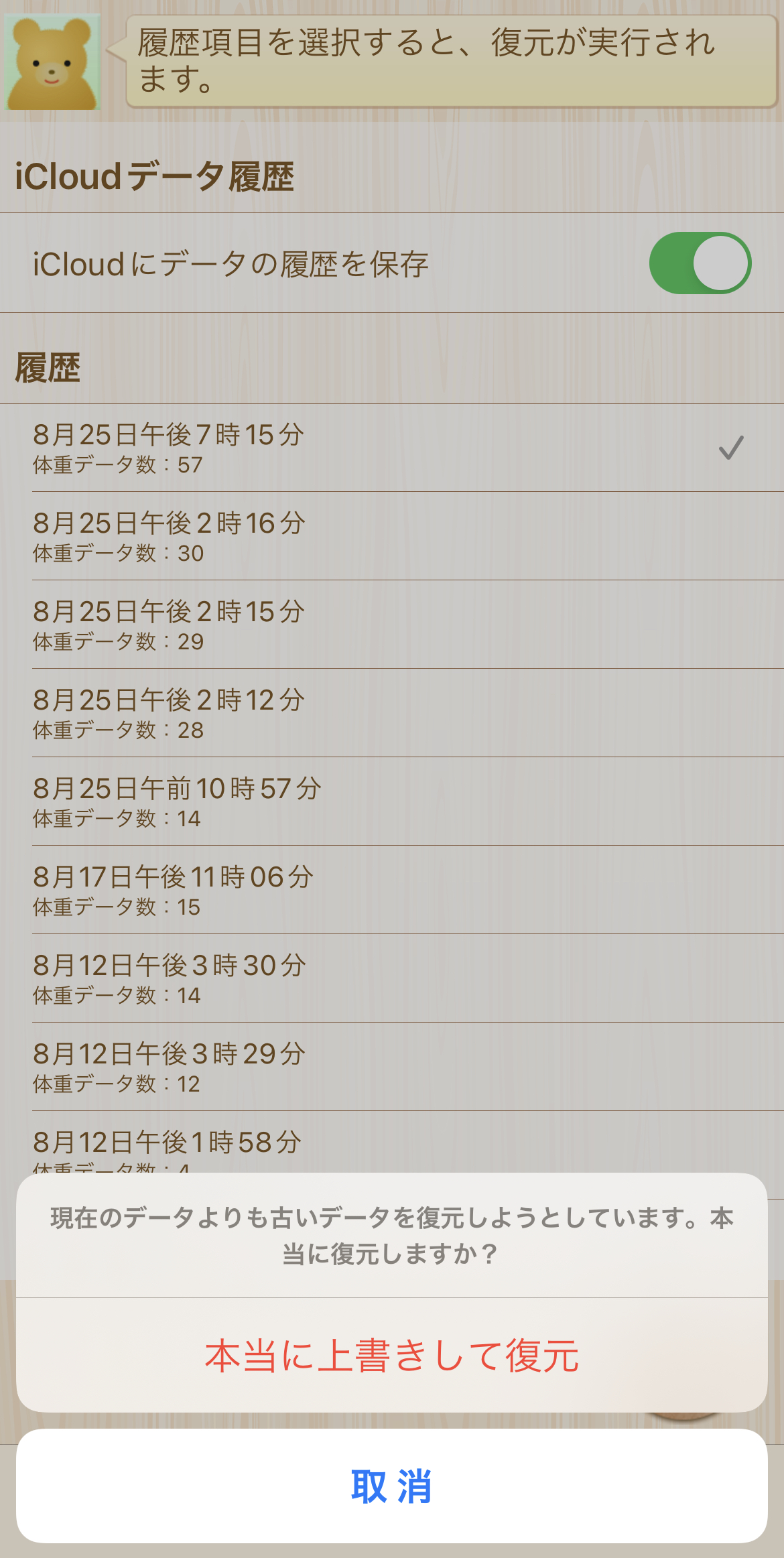
Task: Select the 8月25日午後2時16分 history entry
Action: point(392,536)
